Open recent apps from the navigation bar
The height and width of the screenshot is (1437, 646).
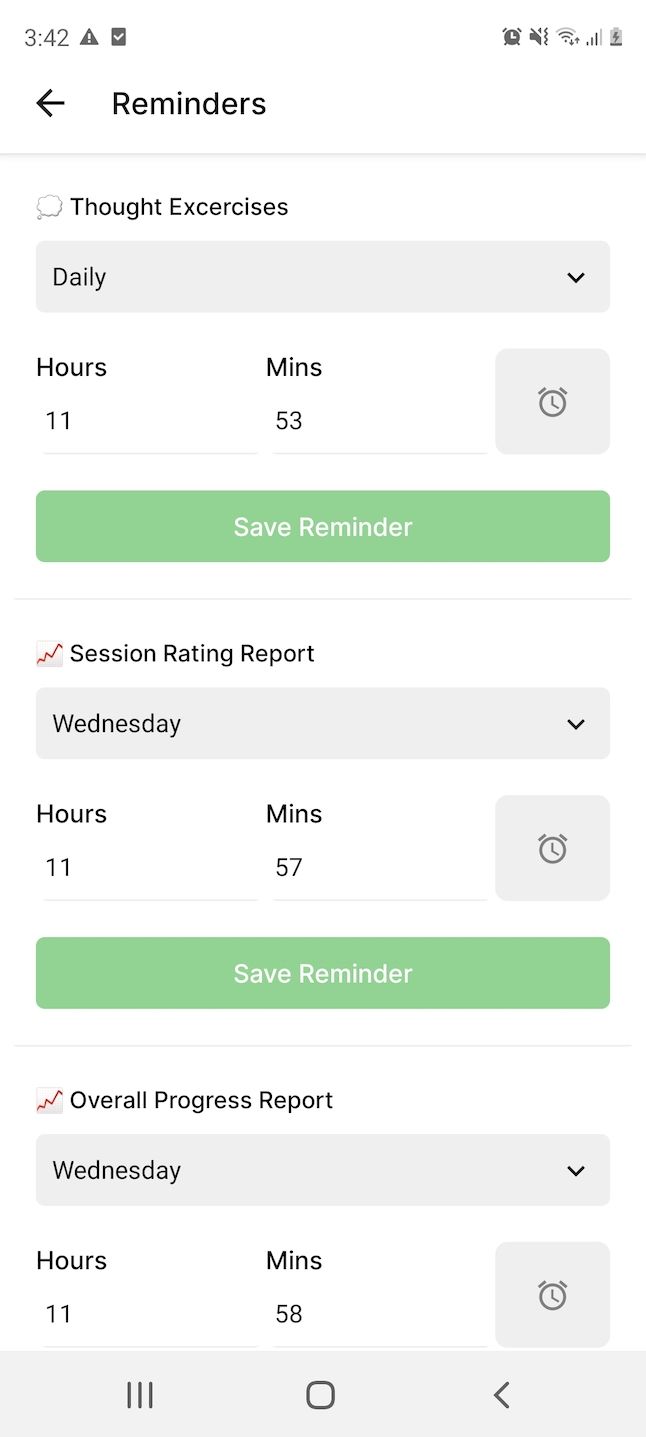(140, 1395)
